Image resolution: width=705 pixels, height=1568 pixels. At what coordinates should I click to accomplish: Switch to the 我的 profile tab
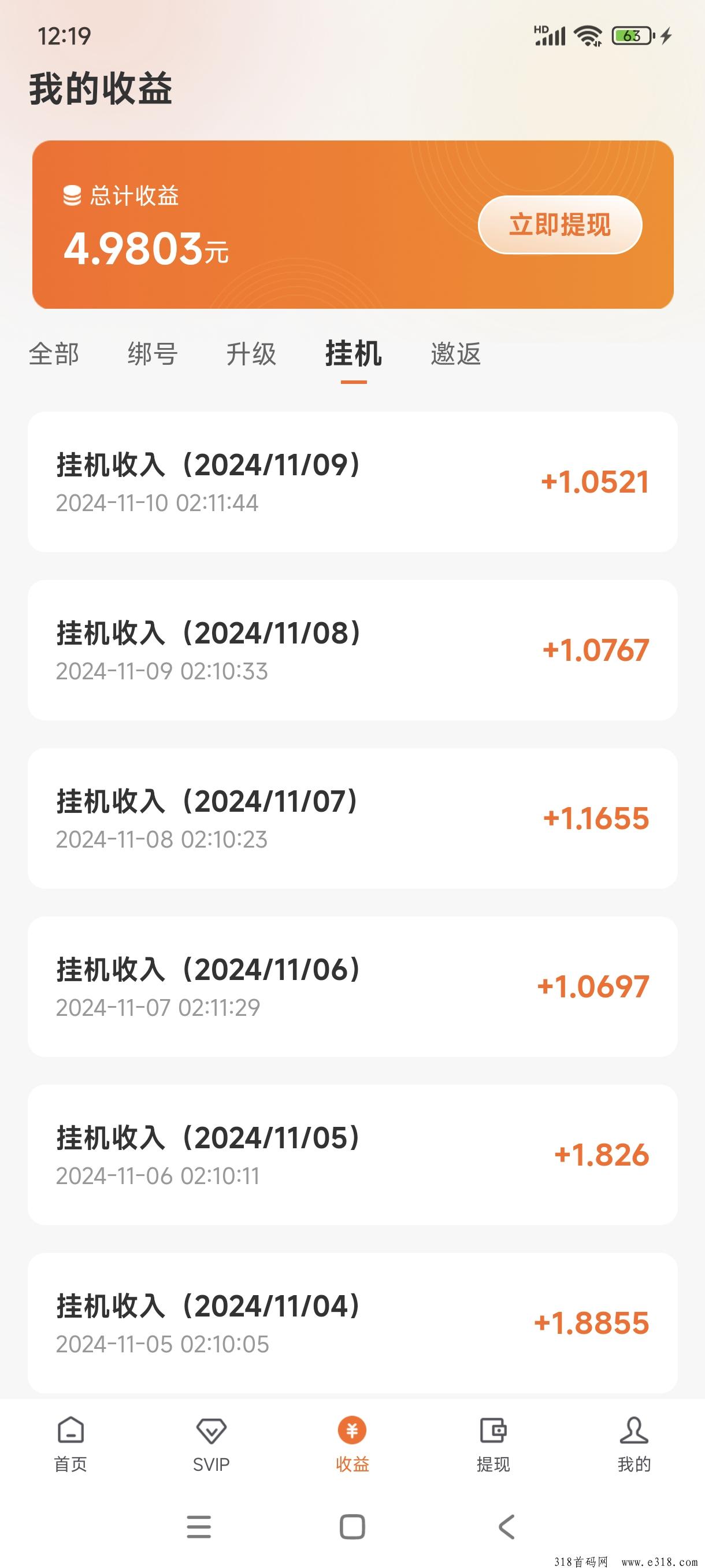tap(634, 1445)
